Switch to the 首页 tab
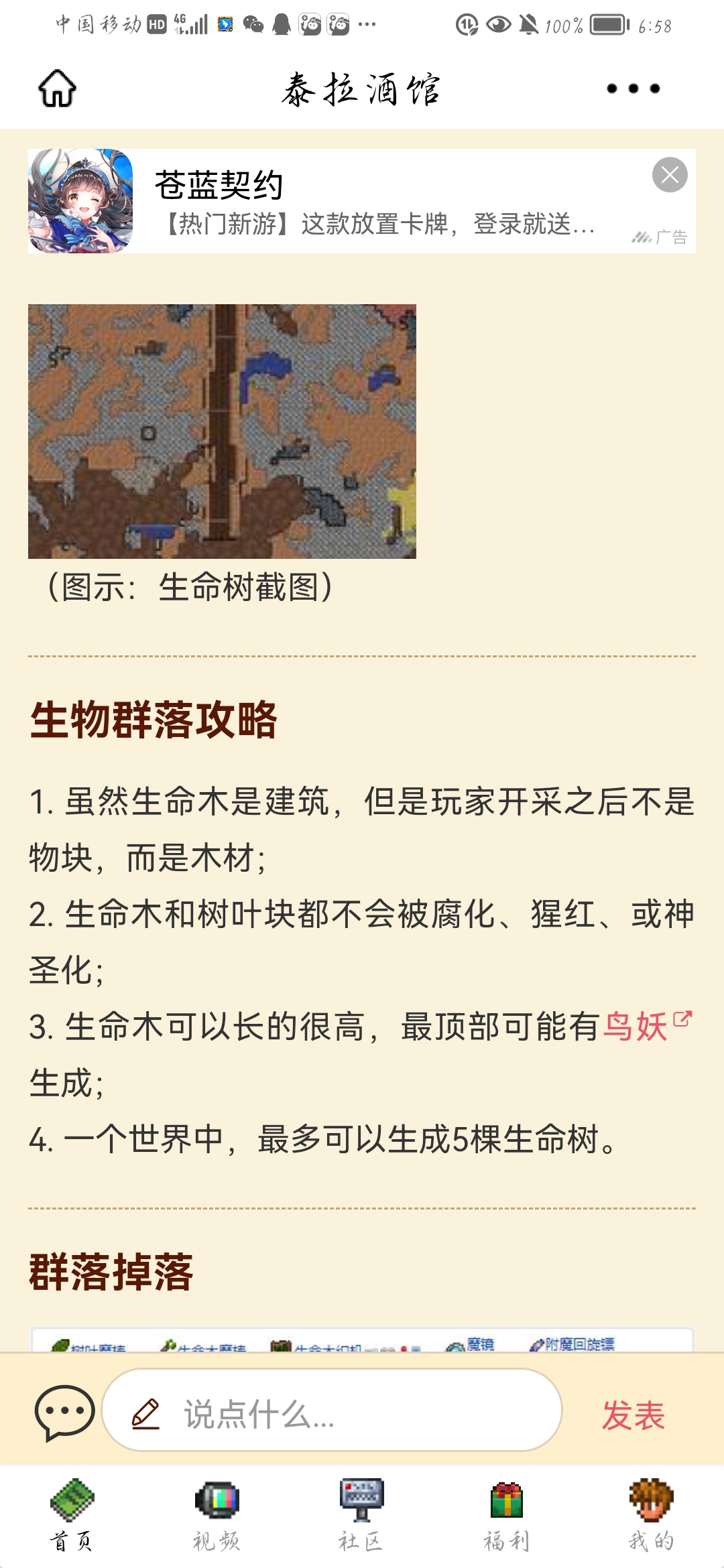Screen dimensions: 724x1568 point(72,1514)
